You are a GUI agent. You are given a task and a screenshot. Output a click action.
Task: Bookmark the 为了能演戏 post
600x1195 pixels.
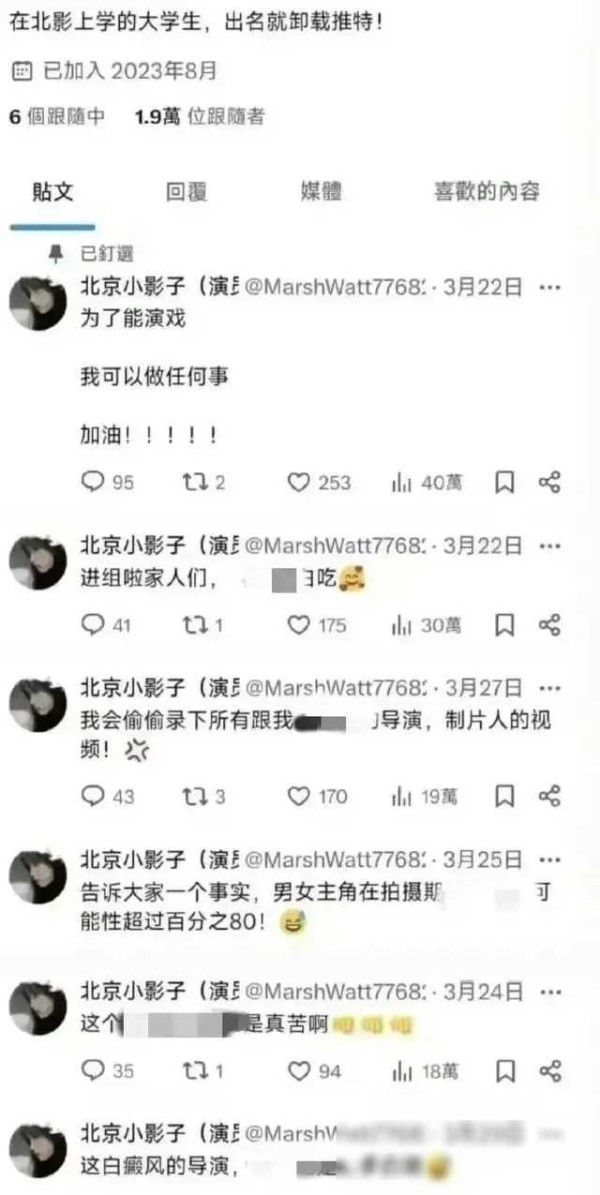(x=505, y=483)
